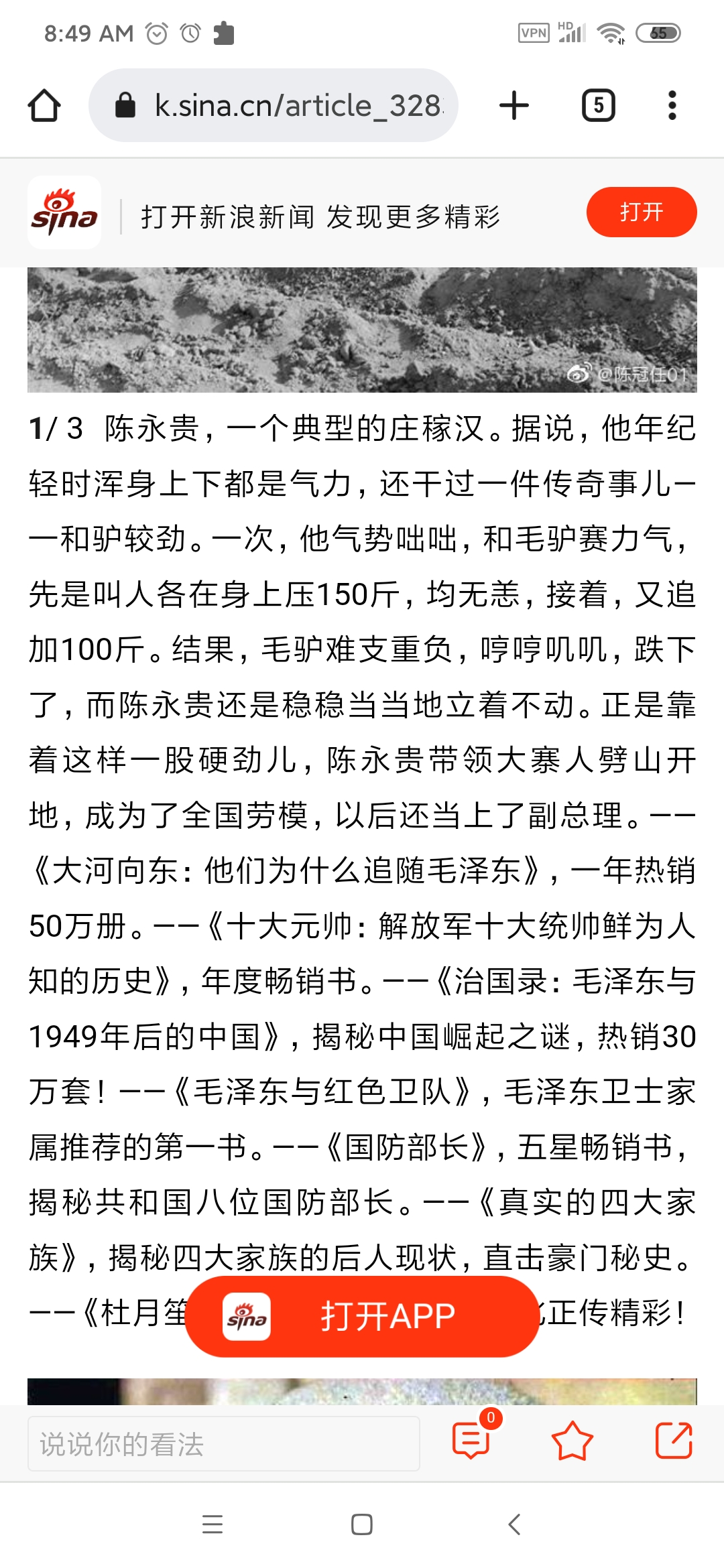724x1568 pixels.
Task: Go back using the system back button
Action: [x=514, y=1524]
